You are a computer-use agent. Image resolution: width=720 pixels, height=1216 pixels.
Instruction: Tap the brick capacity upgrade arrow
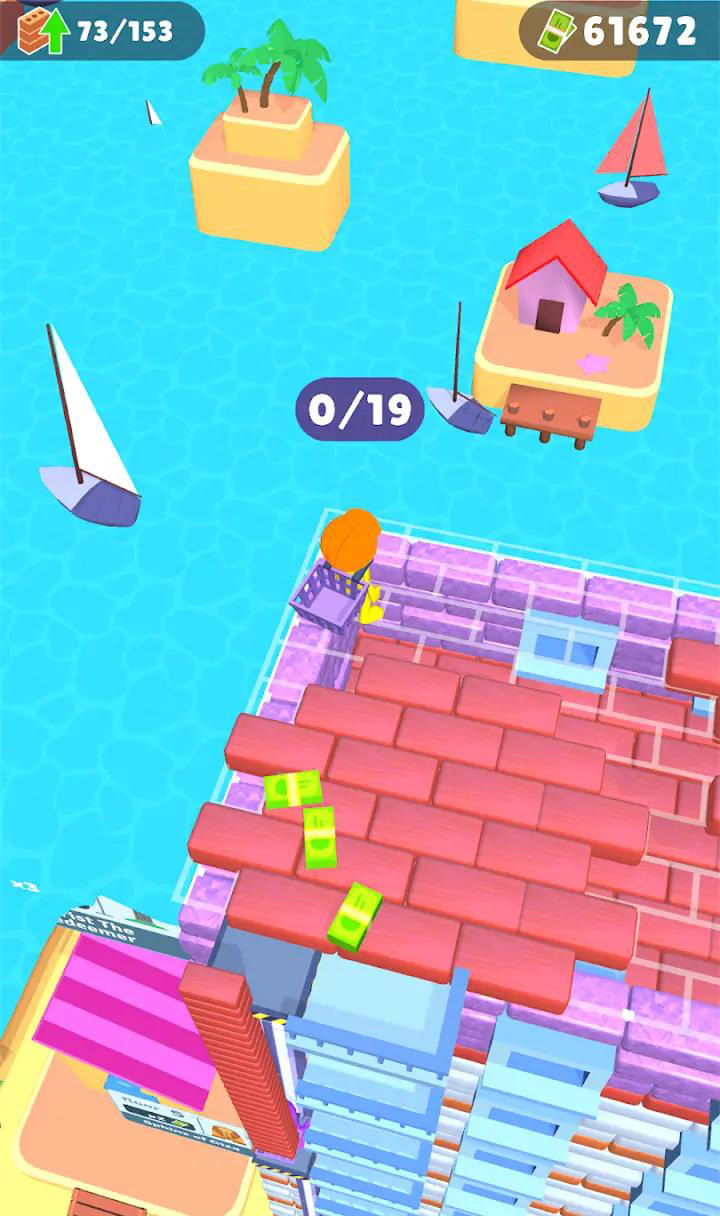[55, 31]
